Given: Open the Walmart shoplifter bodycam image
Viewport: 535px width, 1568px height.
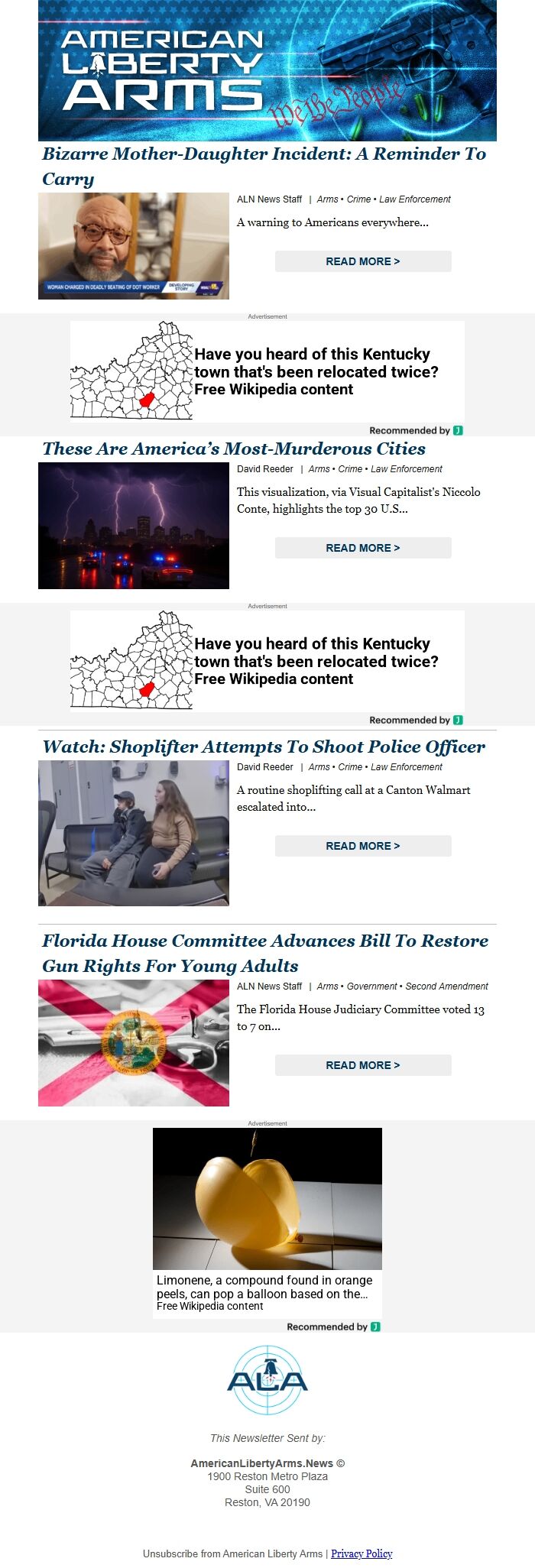Looking at the screenshot, I should (134, 833).
